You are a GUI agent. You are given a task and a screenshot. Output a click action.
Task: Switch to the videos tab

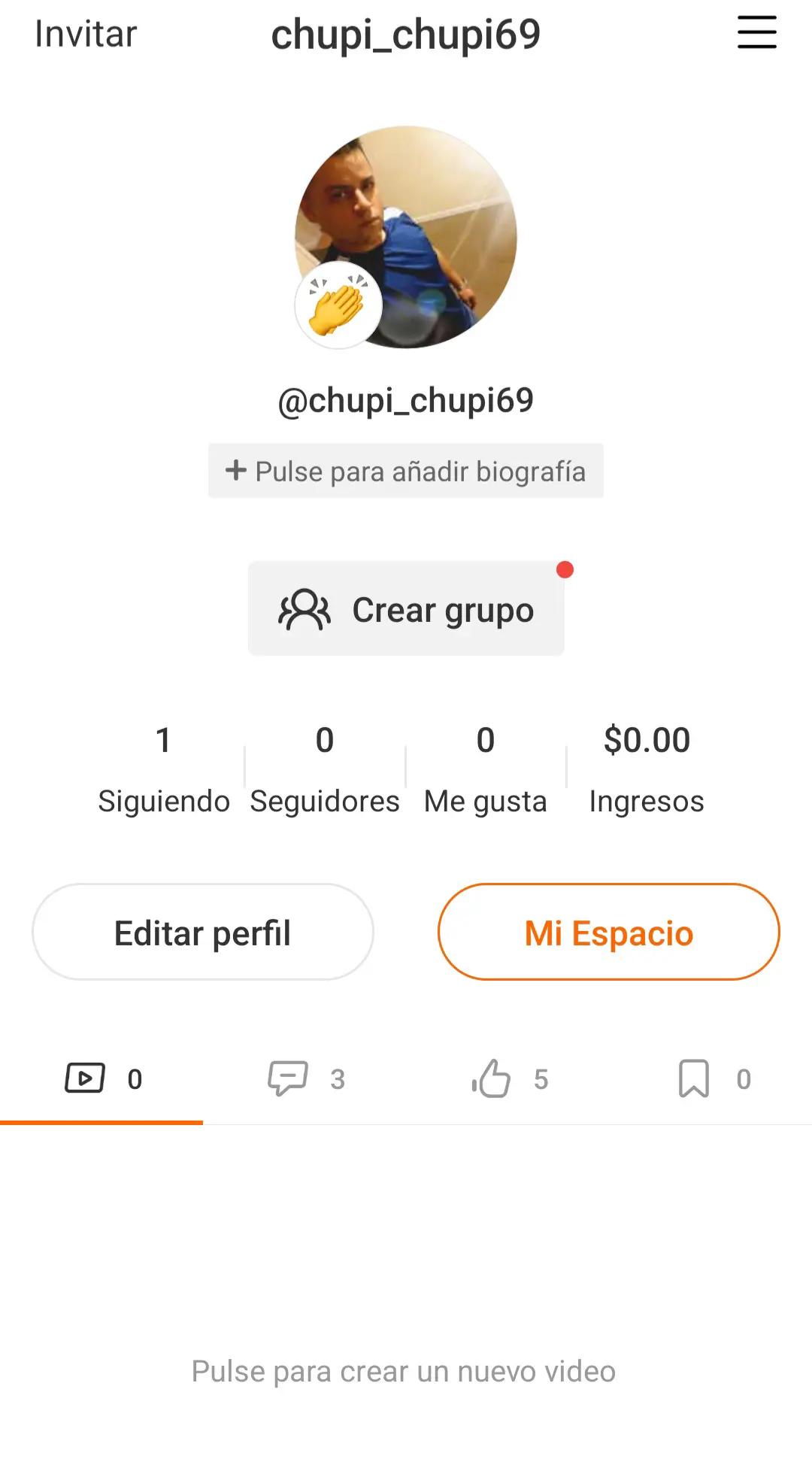102,1079
